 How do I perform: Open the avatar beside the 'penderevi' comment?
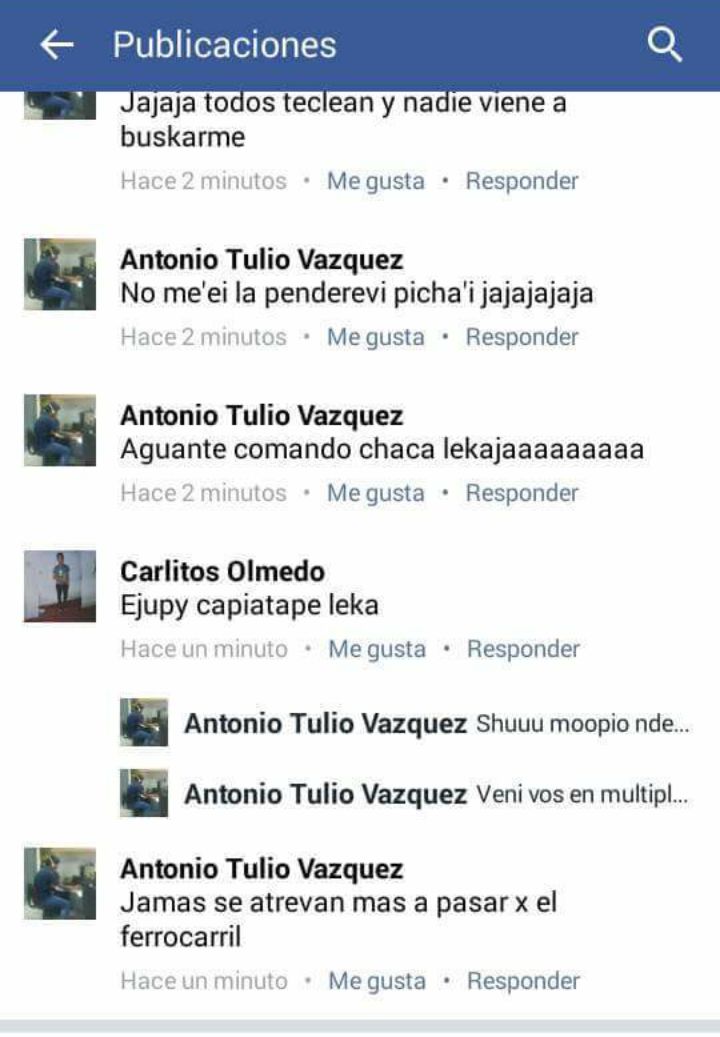click(60, 274)
